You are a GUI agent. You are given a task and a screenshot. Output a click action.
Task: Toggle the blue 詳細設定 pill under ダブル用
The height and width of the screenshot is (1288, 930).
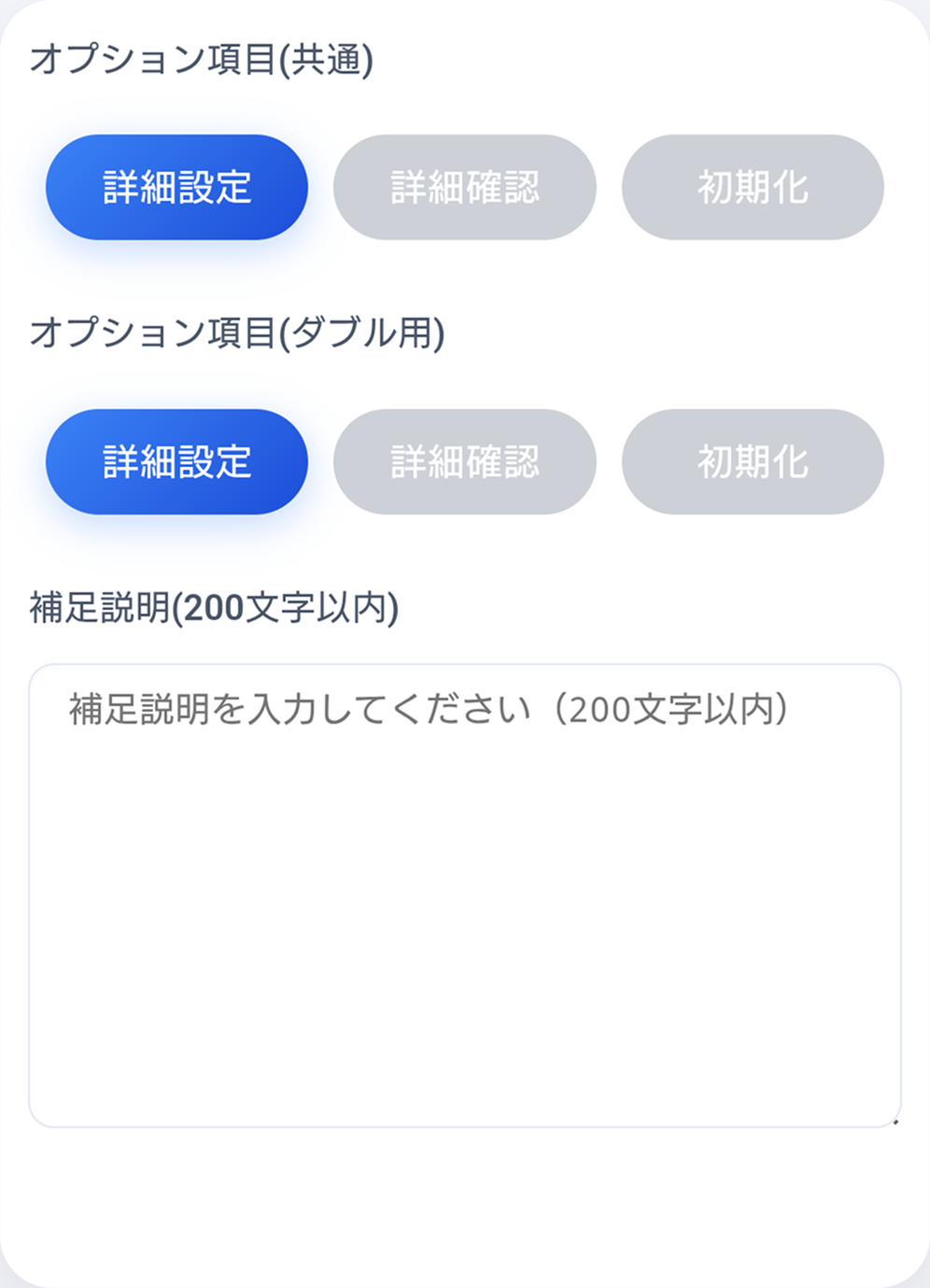(x=177, y=461)
